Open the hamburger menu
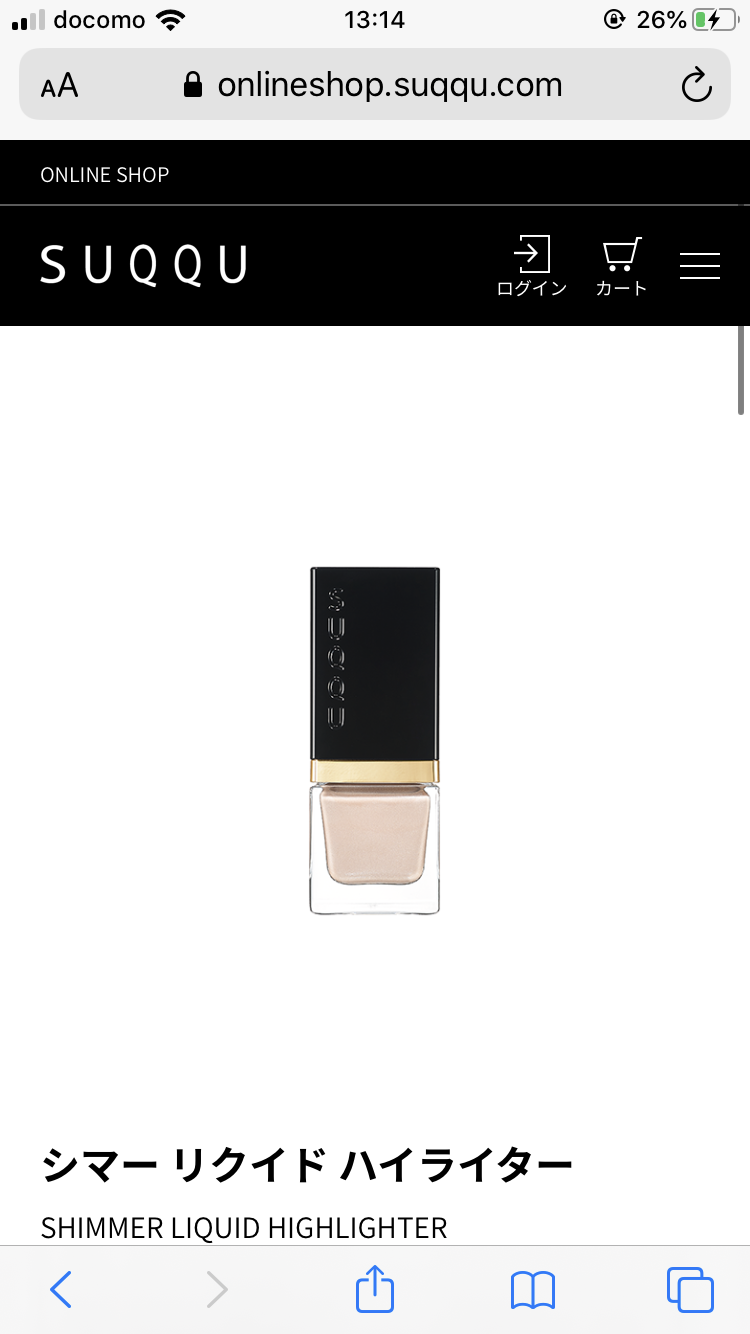The width and height of the screenshot is (750, 1334). [x=700, y=266]
